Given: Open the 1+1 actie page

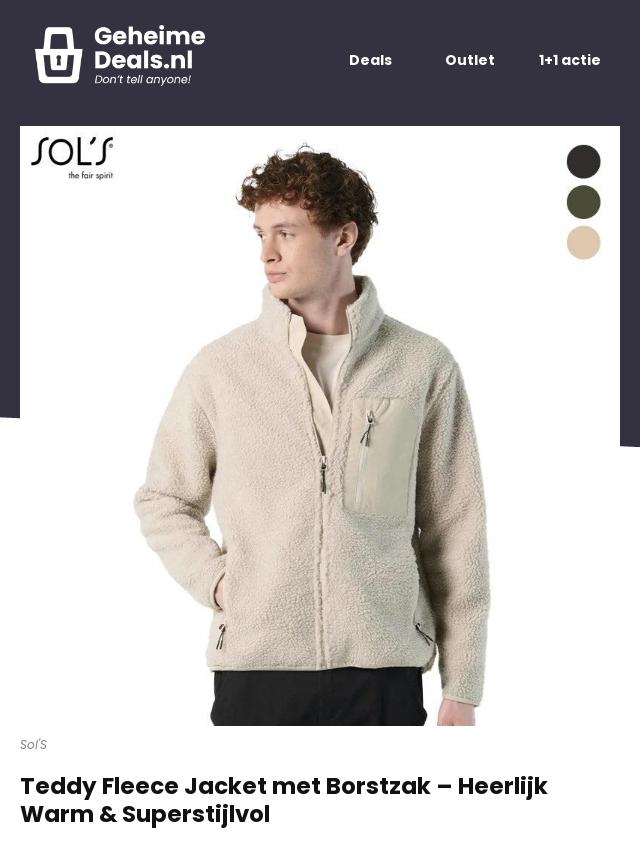Looking at the screenshot, I should click(569, 60).
